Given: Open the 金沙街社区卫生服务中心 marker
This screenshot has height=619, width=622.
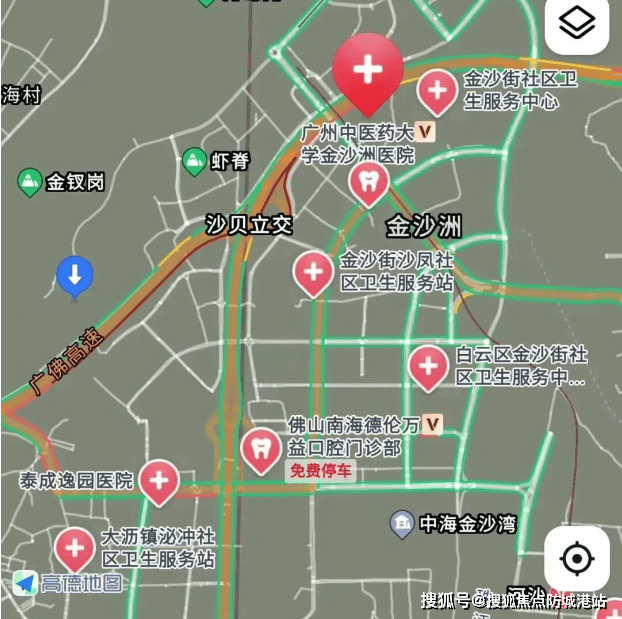Looking at the screenshot, I should pyautogui.click(x=437, y=93).
